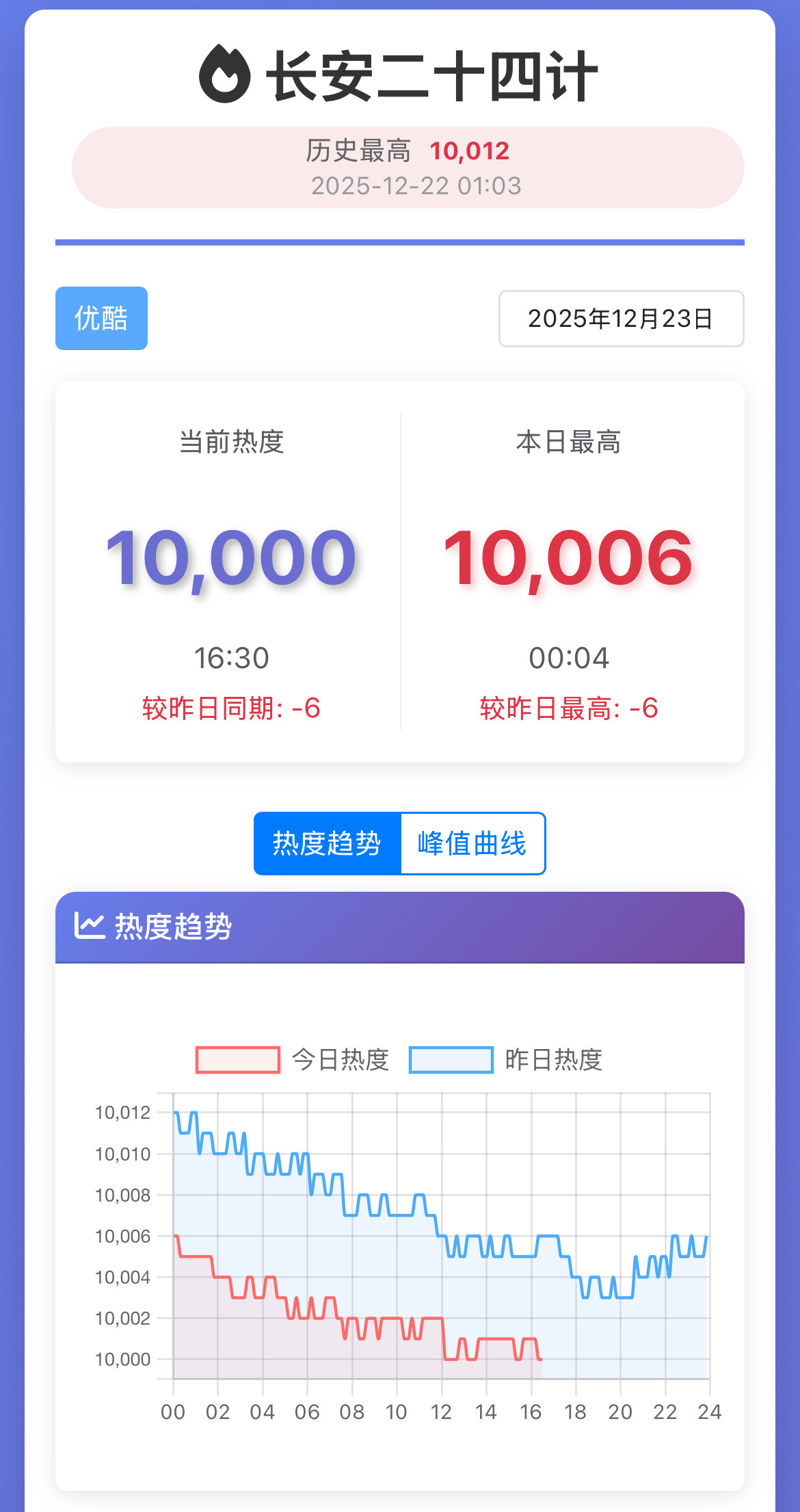The height and width of the screenshot is (1512, 800).
Task: Switch to the 峰值曲线 tab
Action: (472, 843)
